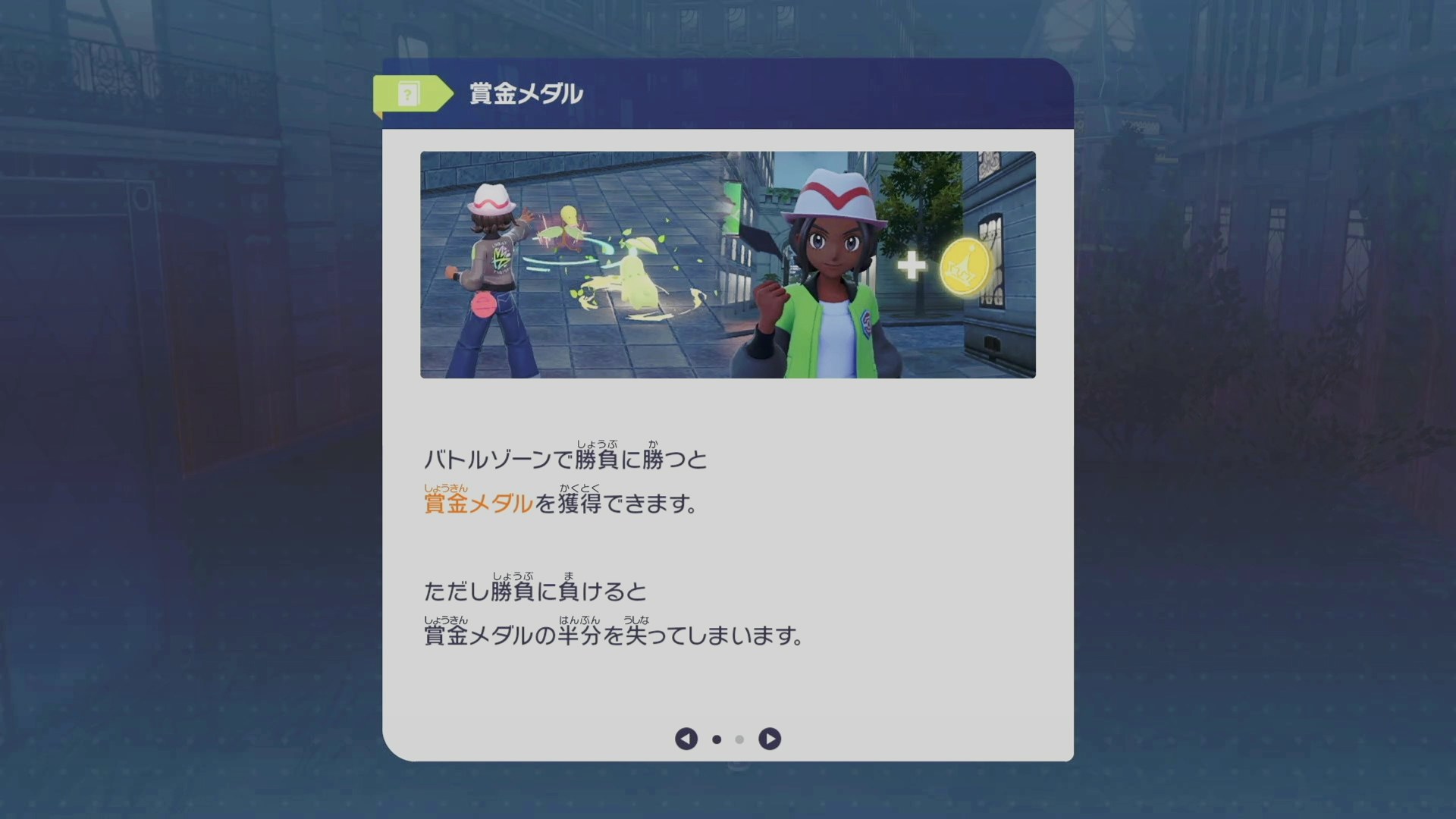
Task: Select the second page indicator dot
Action: pos(739,739)
